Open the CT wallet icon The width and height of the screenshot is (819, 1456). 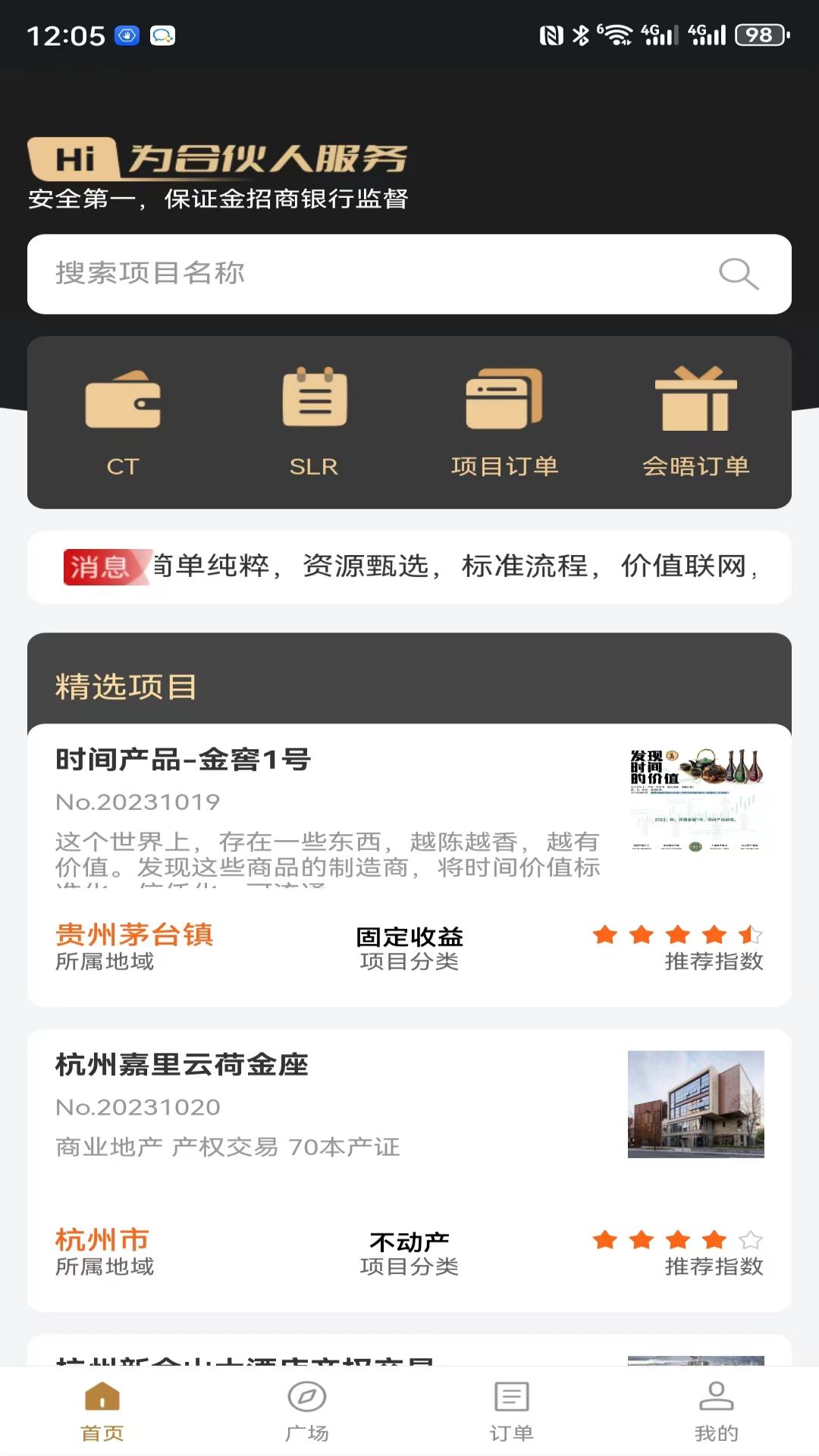pos(125,402)
